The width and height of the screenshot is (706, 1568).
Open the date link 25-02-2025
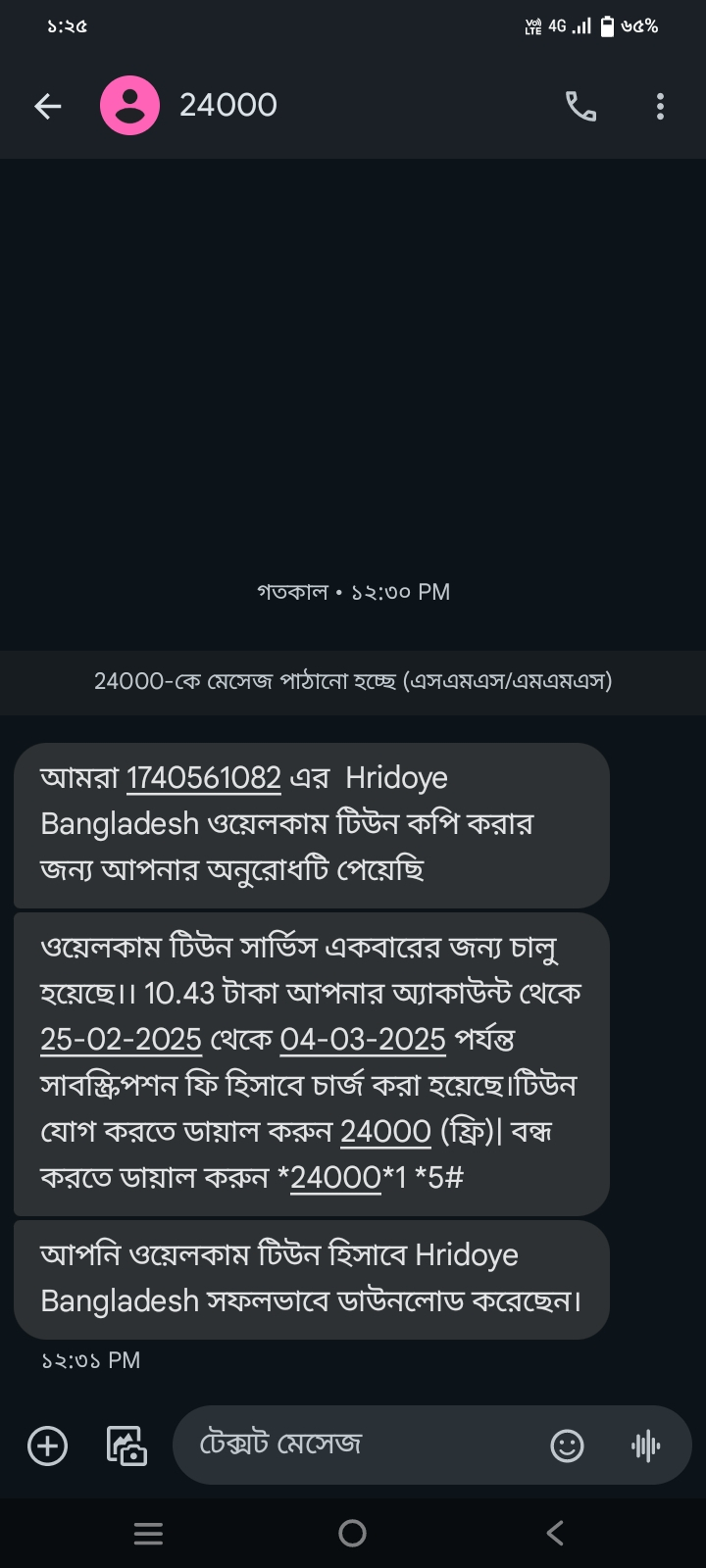point(121,1039)
